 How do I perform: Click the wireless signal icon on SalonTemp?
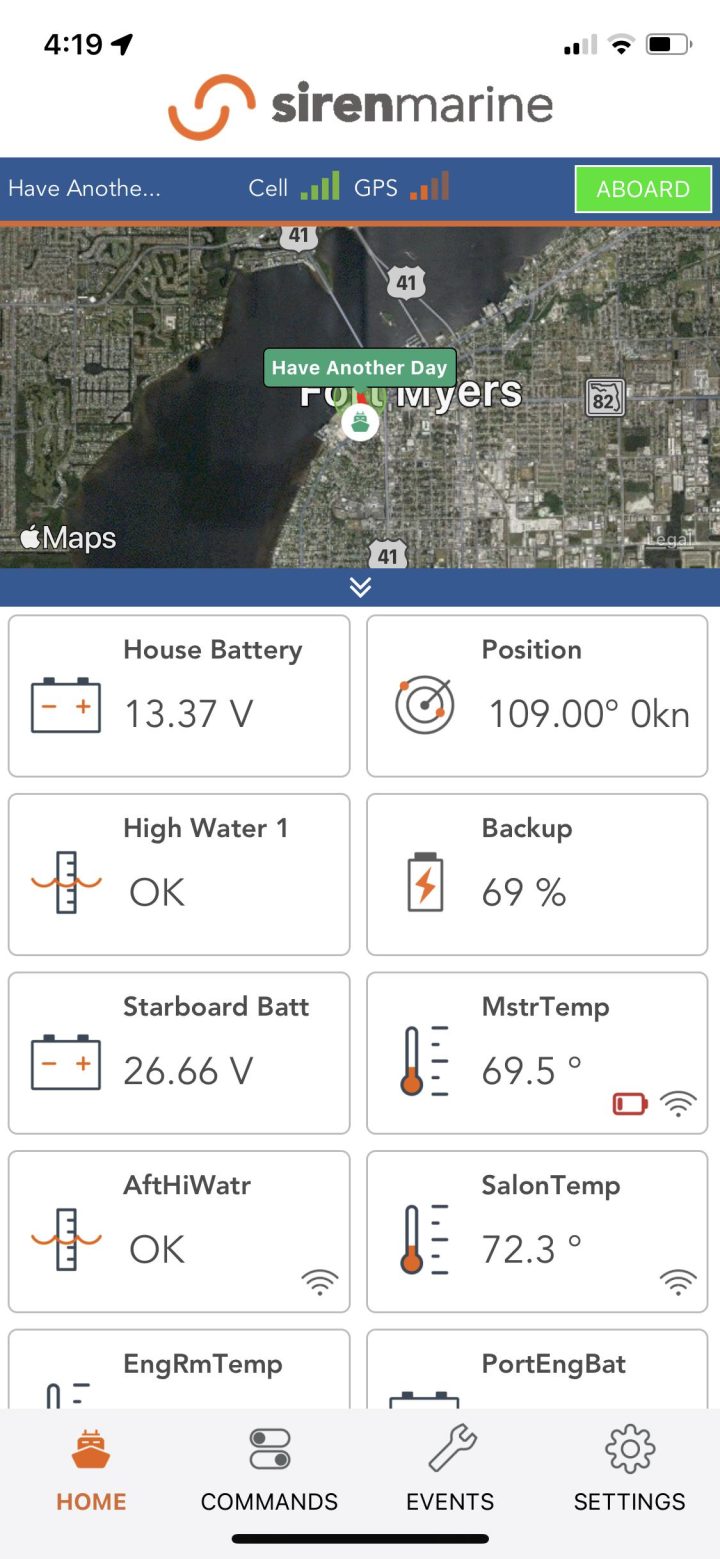[679, 1282]
